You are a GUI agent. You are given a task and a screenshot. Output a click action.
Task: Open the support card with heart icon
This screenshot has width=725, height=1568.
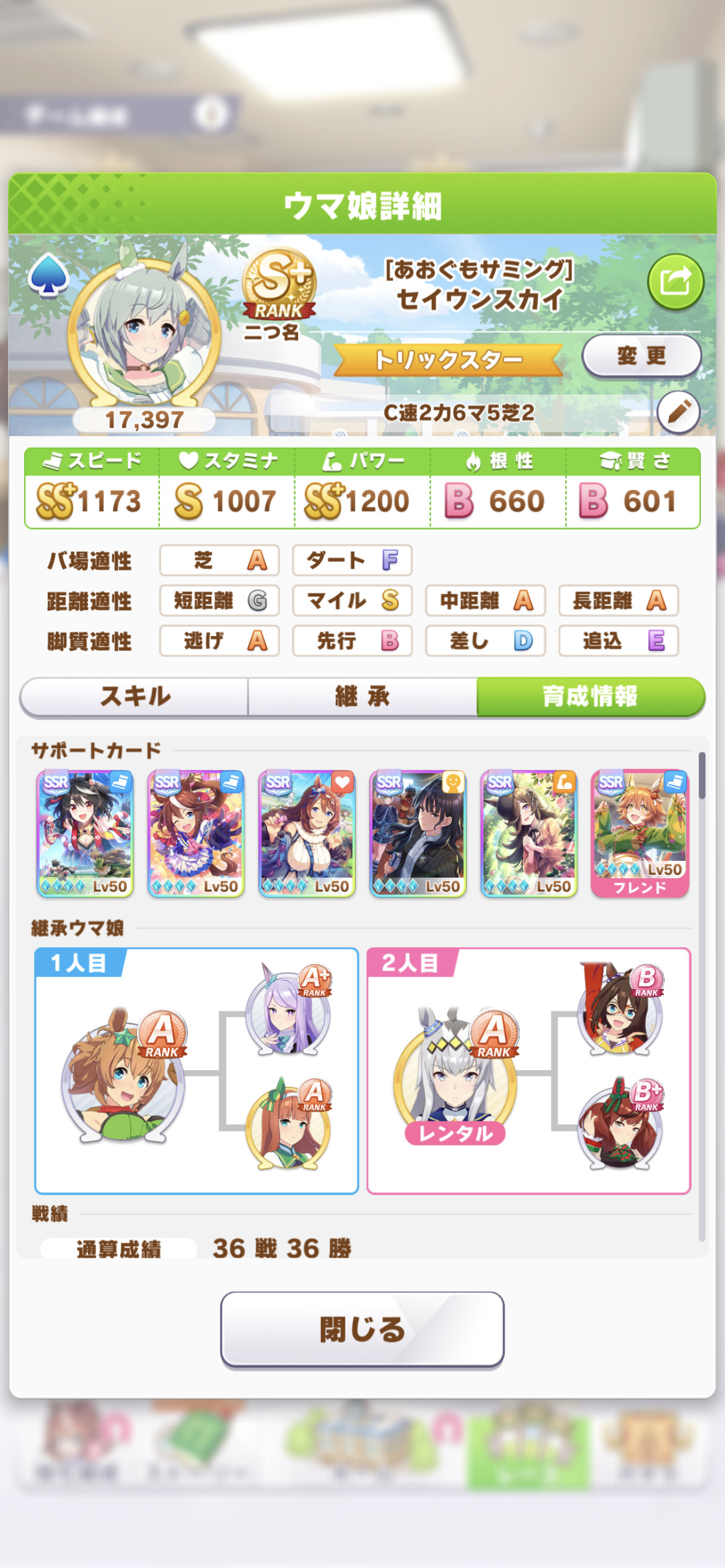click(307, 834)
